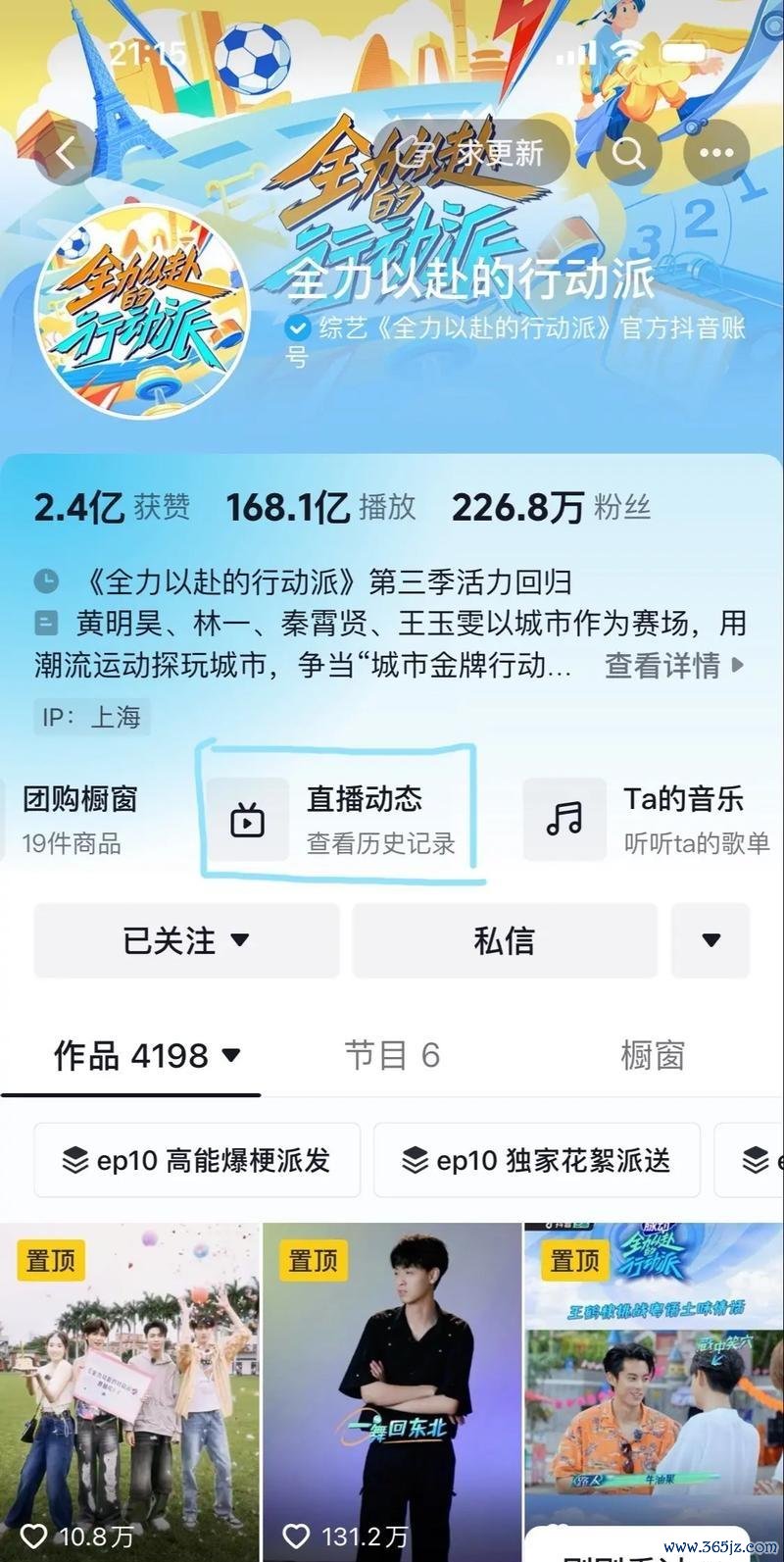Send a 私信 message
This screenshot has width=784, height=1562.
point(504,941)
